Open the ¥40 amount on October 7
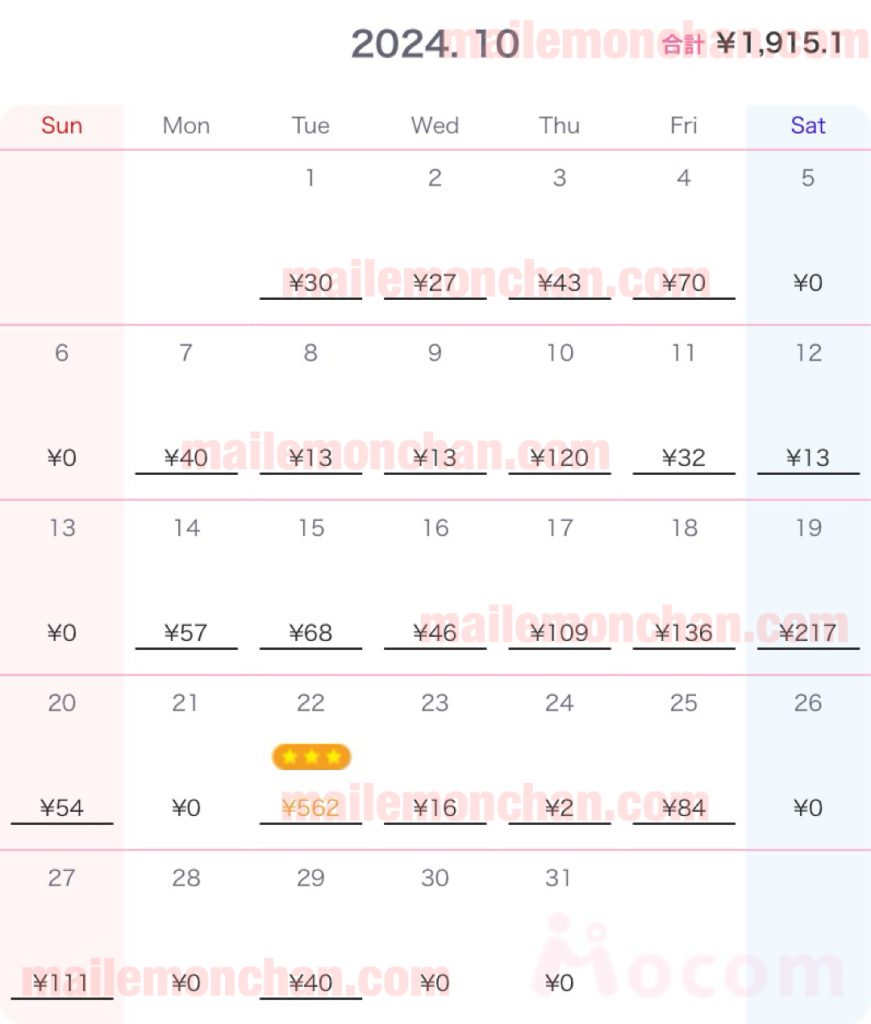Viewport: 871px width, 1024px height. tap(186, 458)
